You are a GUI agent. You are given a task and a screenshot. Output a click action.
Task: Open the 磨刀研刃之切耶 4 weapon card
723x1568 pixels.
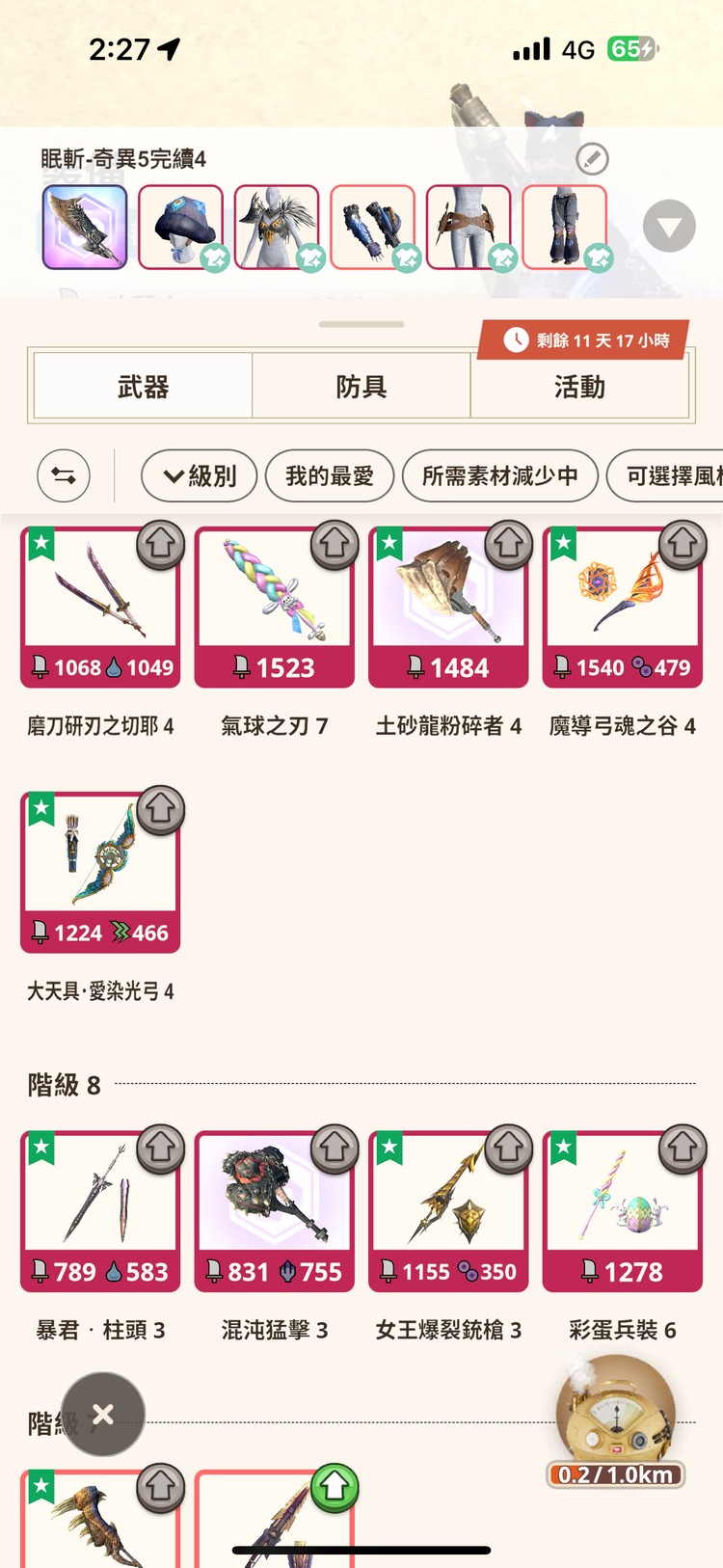click(100, 608)
